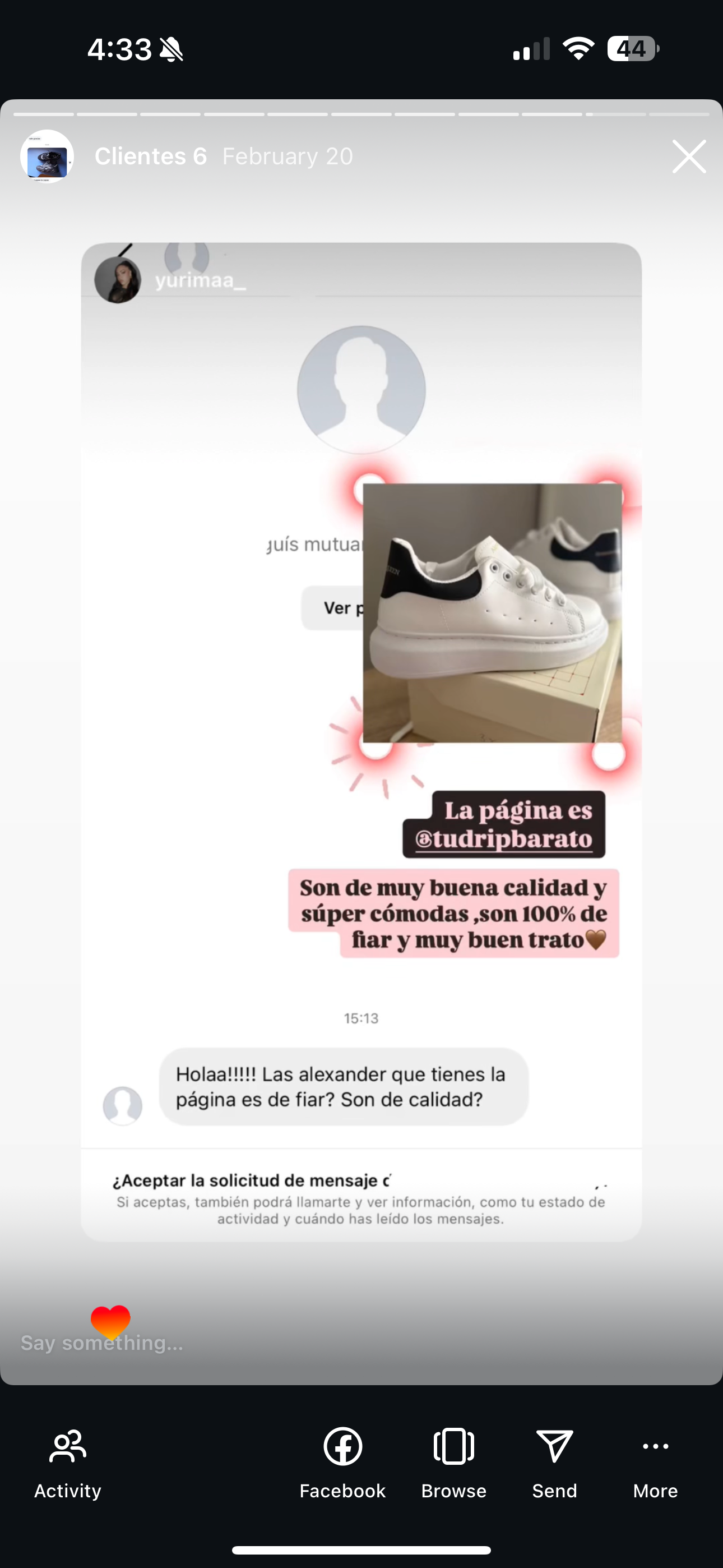
Task: Tap the Say something field
Action: click(x=102, y=1342)
